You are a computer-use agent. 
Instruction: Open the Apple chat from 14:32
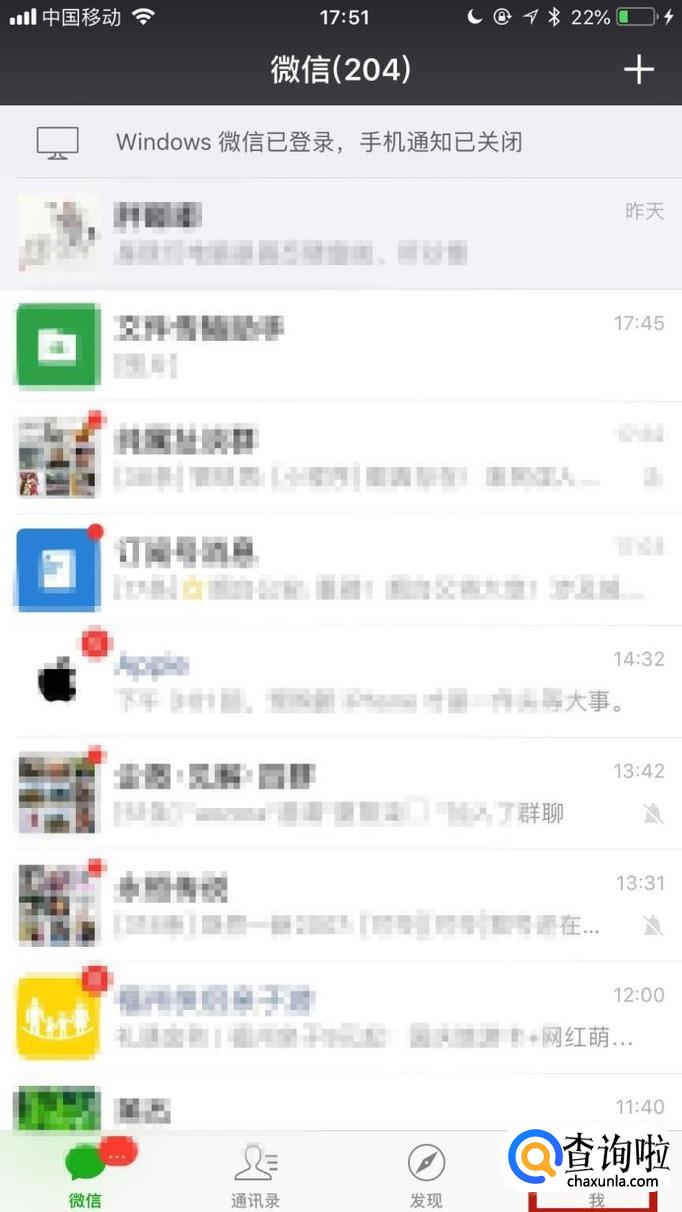click(x=341, y=682)
